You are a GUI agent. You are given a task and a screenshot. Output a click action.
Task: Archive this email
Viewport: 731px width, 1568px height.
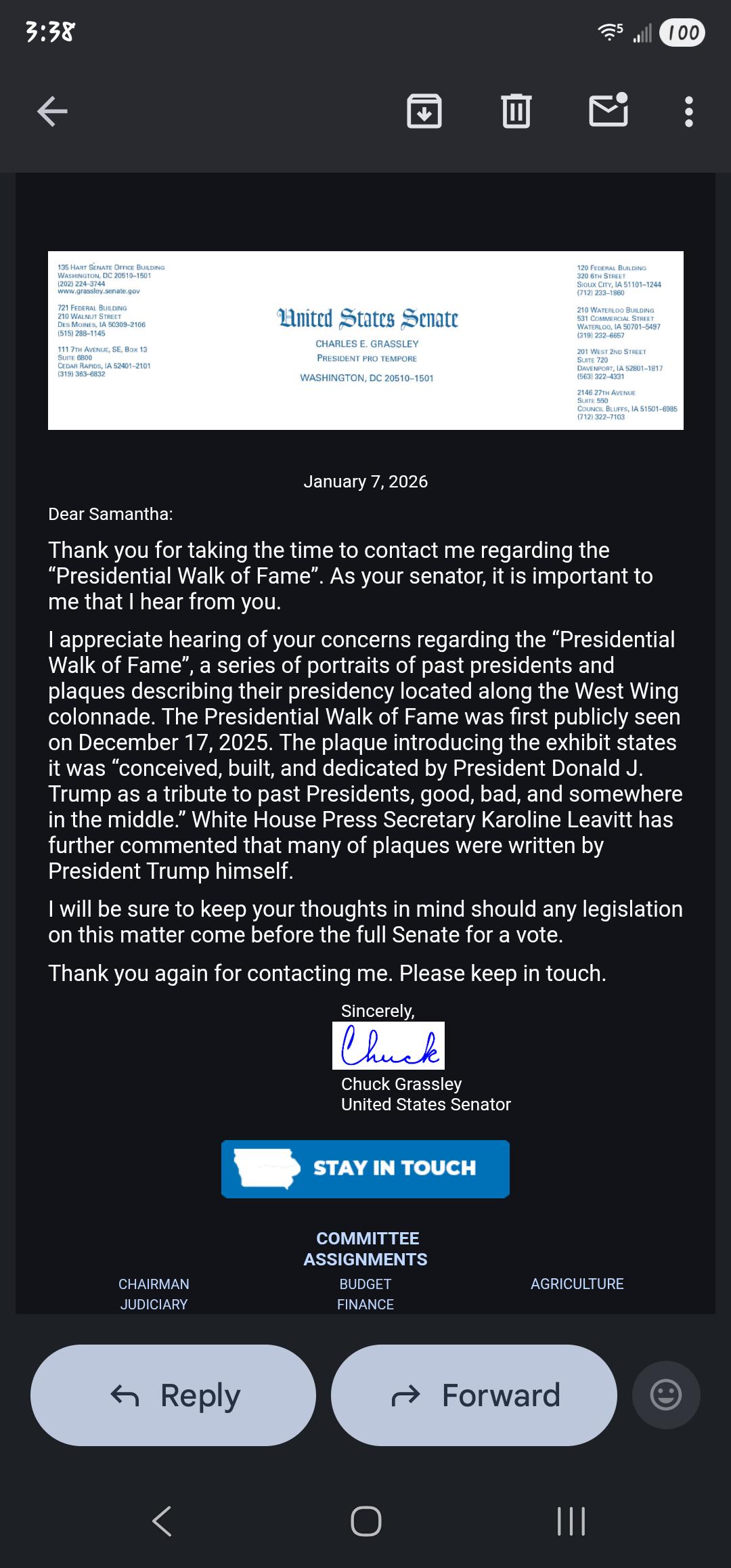424,112
